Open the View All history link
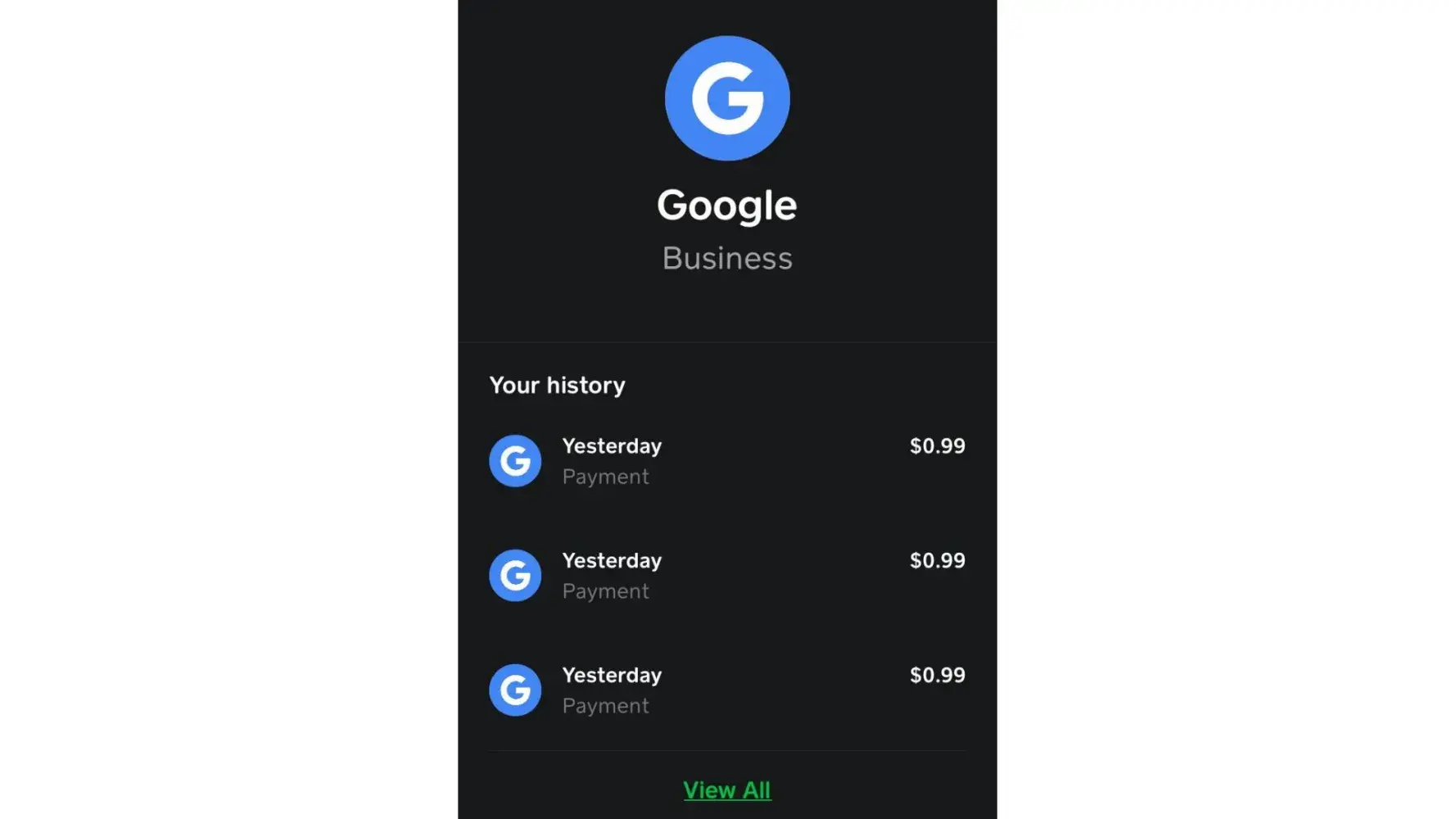The width and height of the screenshot is (1456, 819). (x=726, y=790)
